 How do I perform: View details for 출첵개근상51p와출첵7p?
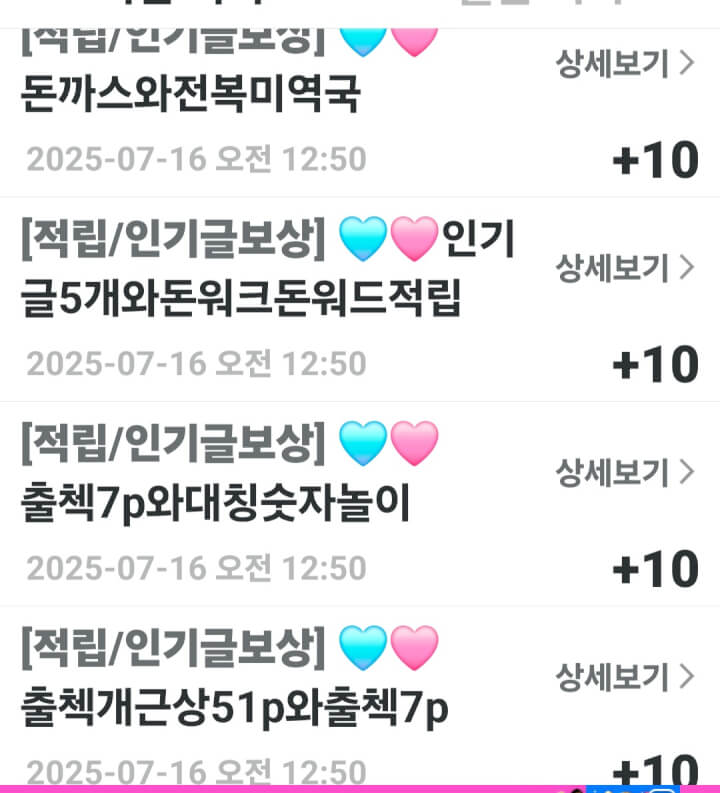tap(625, 676)
